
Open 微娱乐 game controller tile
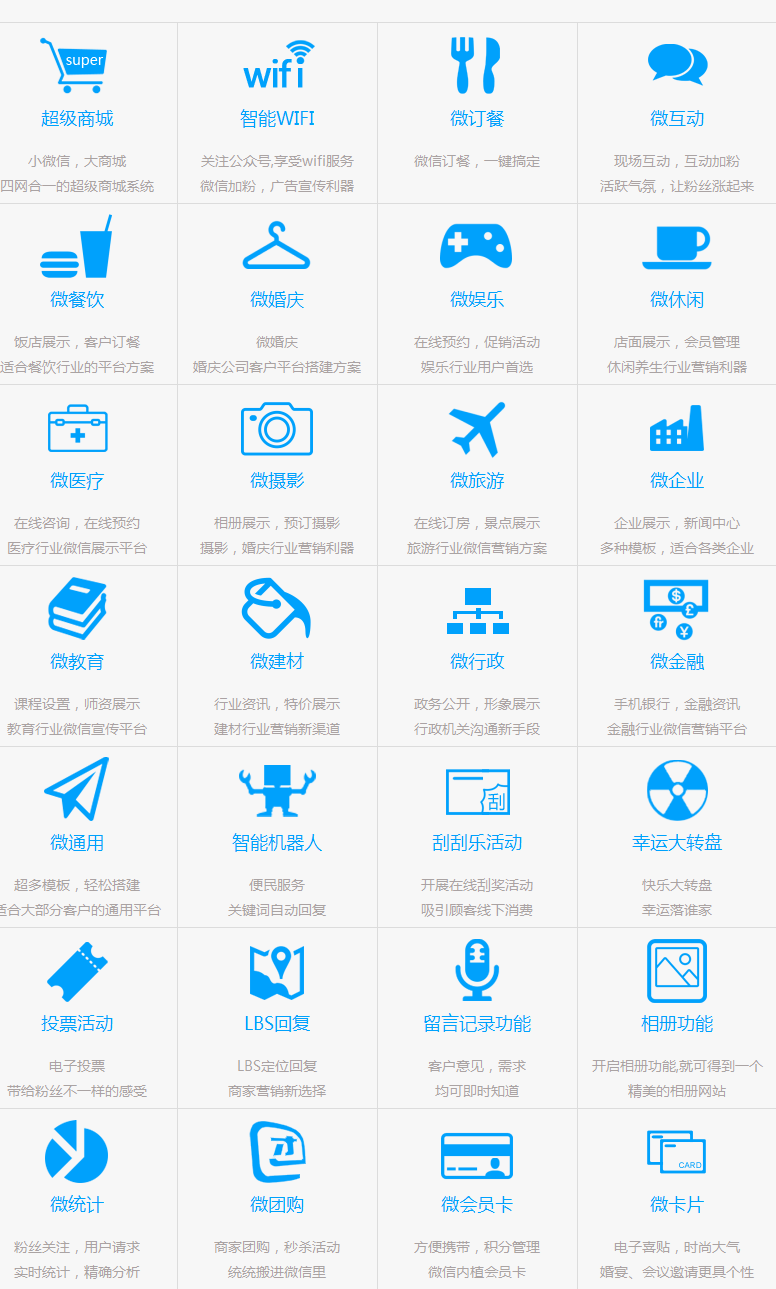477,299
